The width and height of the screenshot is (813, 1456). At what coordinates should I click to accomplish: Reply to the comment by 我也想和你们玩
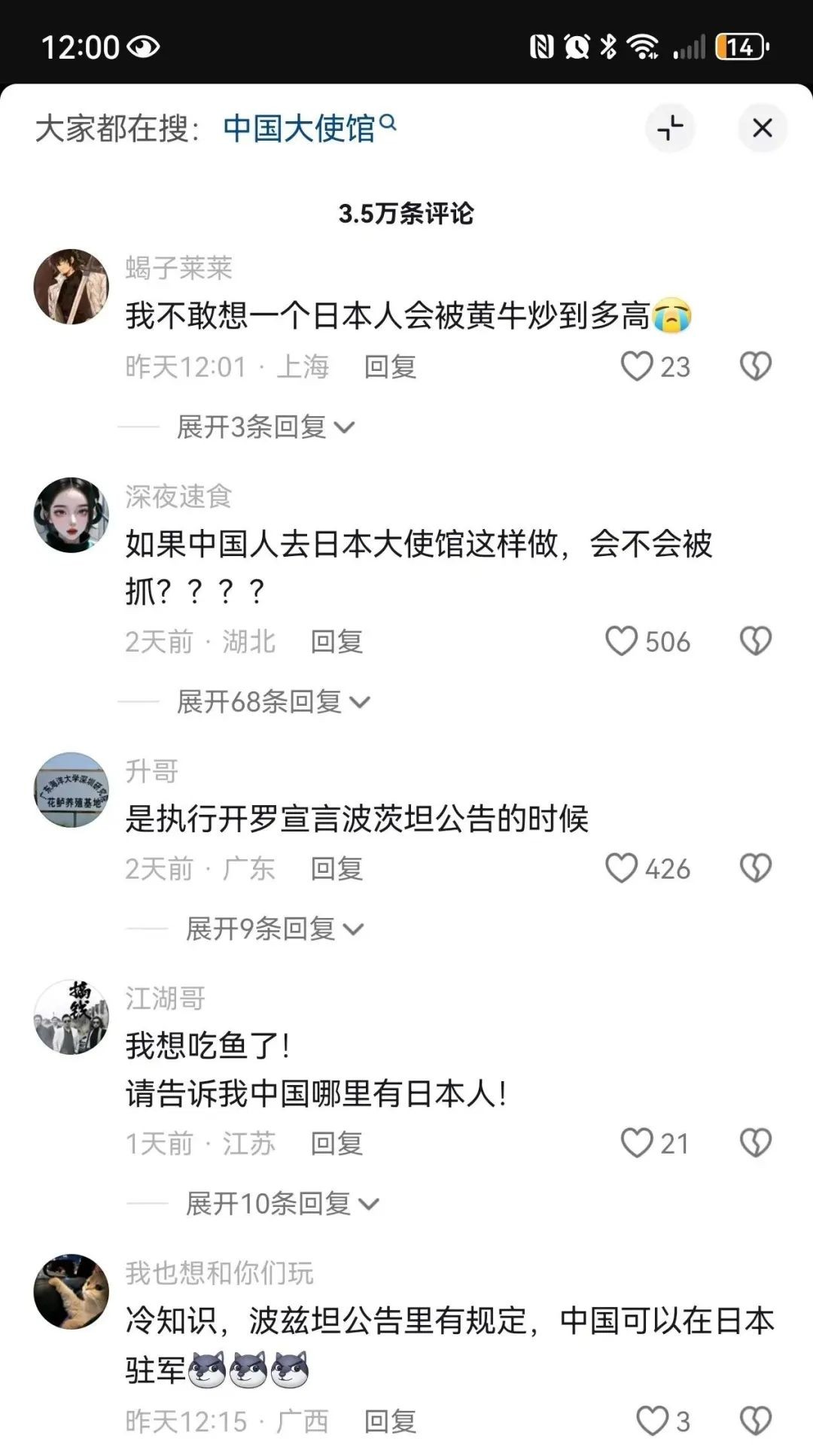[x=390, y=1421]
